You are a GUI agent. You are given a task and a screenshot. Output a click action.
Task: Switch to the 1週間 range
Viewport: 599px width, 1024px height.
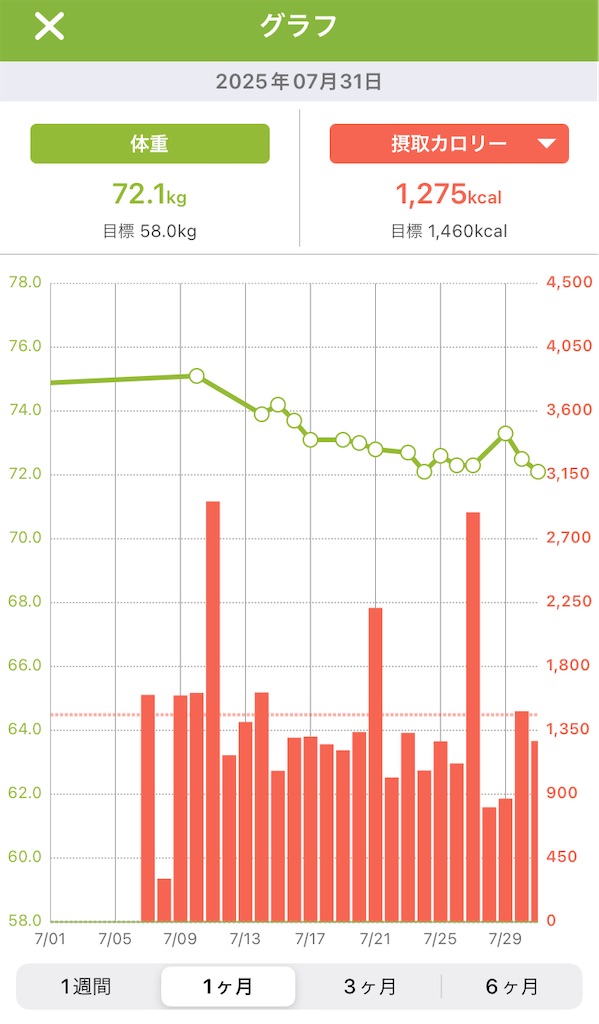86,986
